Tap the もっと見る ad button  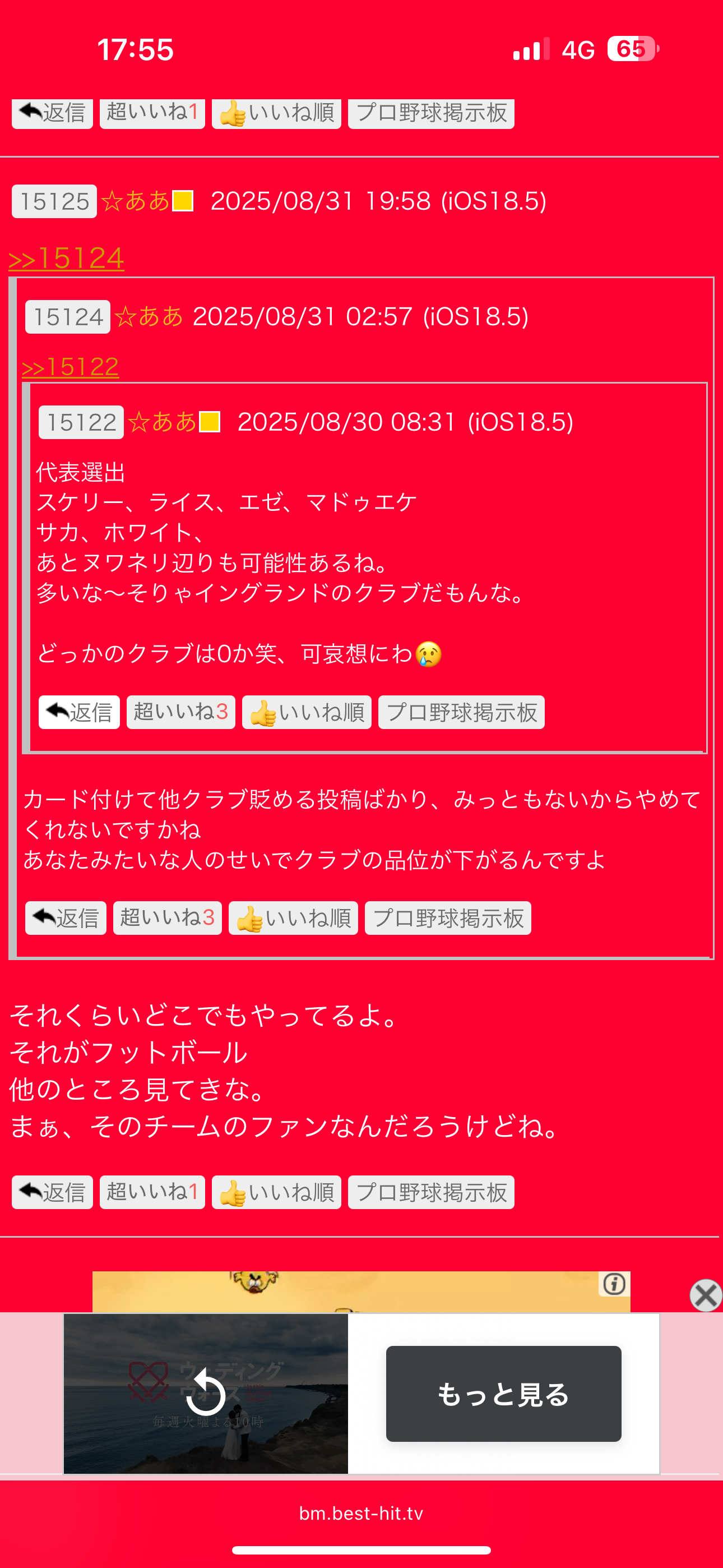pos(503,1393)
